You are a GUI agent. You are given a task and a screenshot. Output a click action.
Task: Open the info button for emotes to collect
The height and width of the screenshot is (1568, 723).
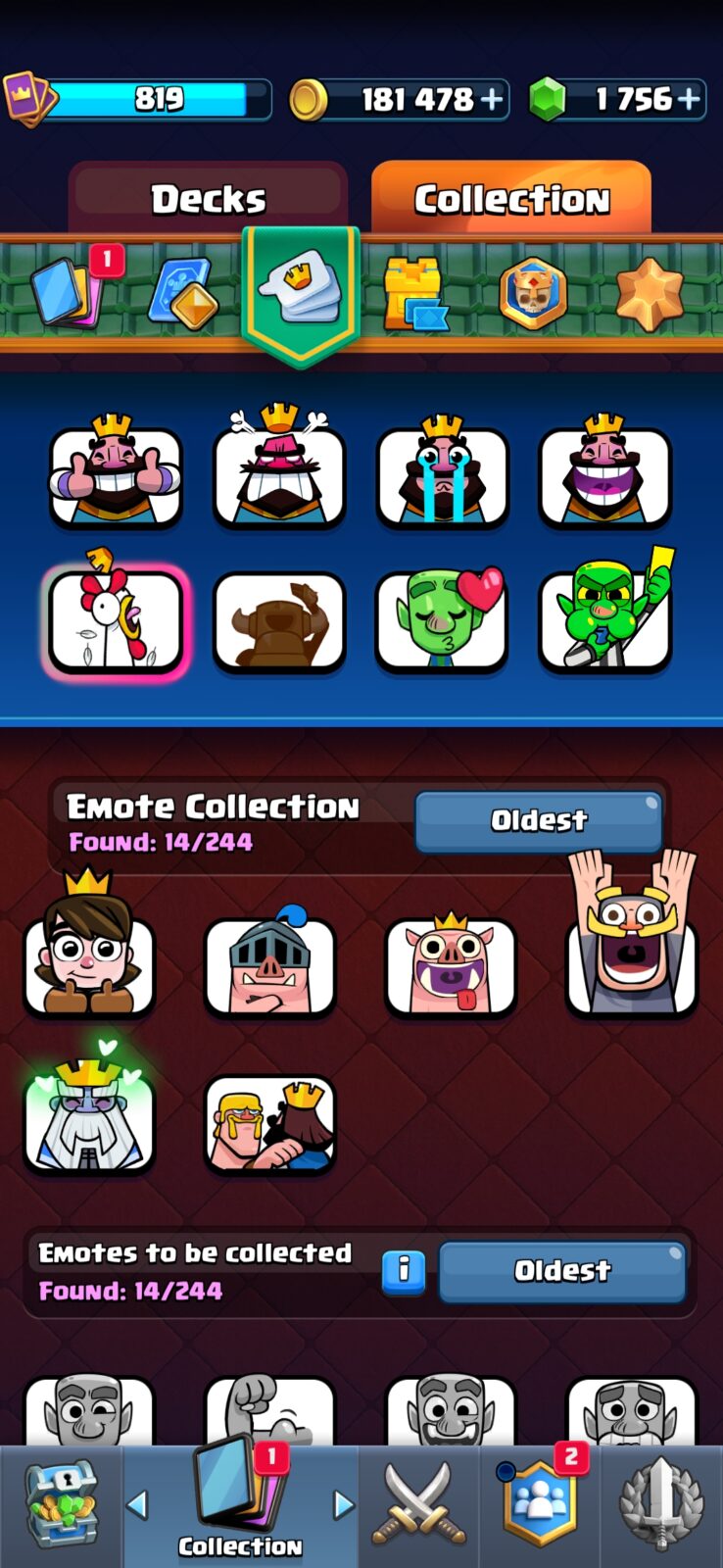403,1271
